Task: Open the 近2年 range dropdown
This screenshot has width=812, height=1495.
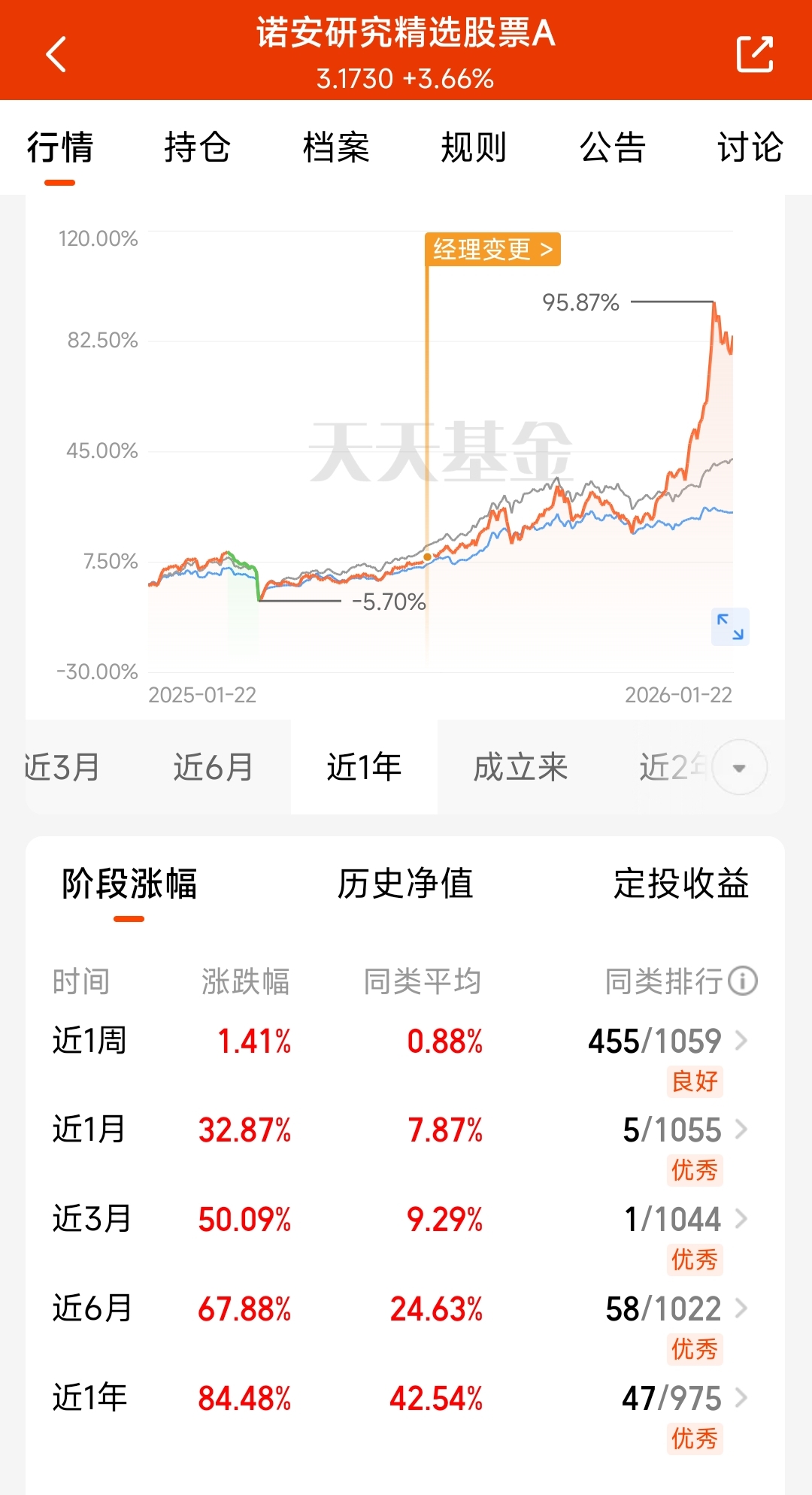Action: click(738, 767)
